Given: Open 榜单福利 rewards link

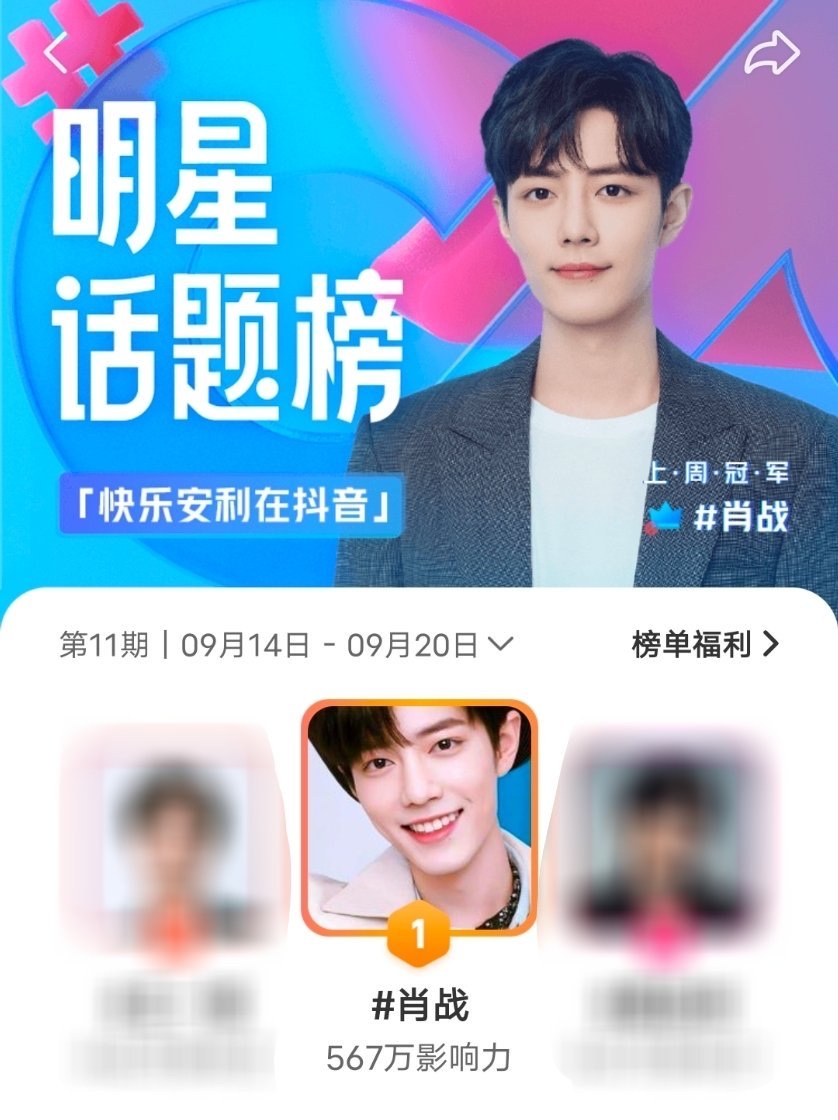Looking at the screenshot, I should [x=704, y=644].
